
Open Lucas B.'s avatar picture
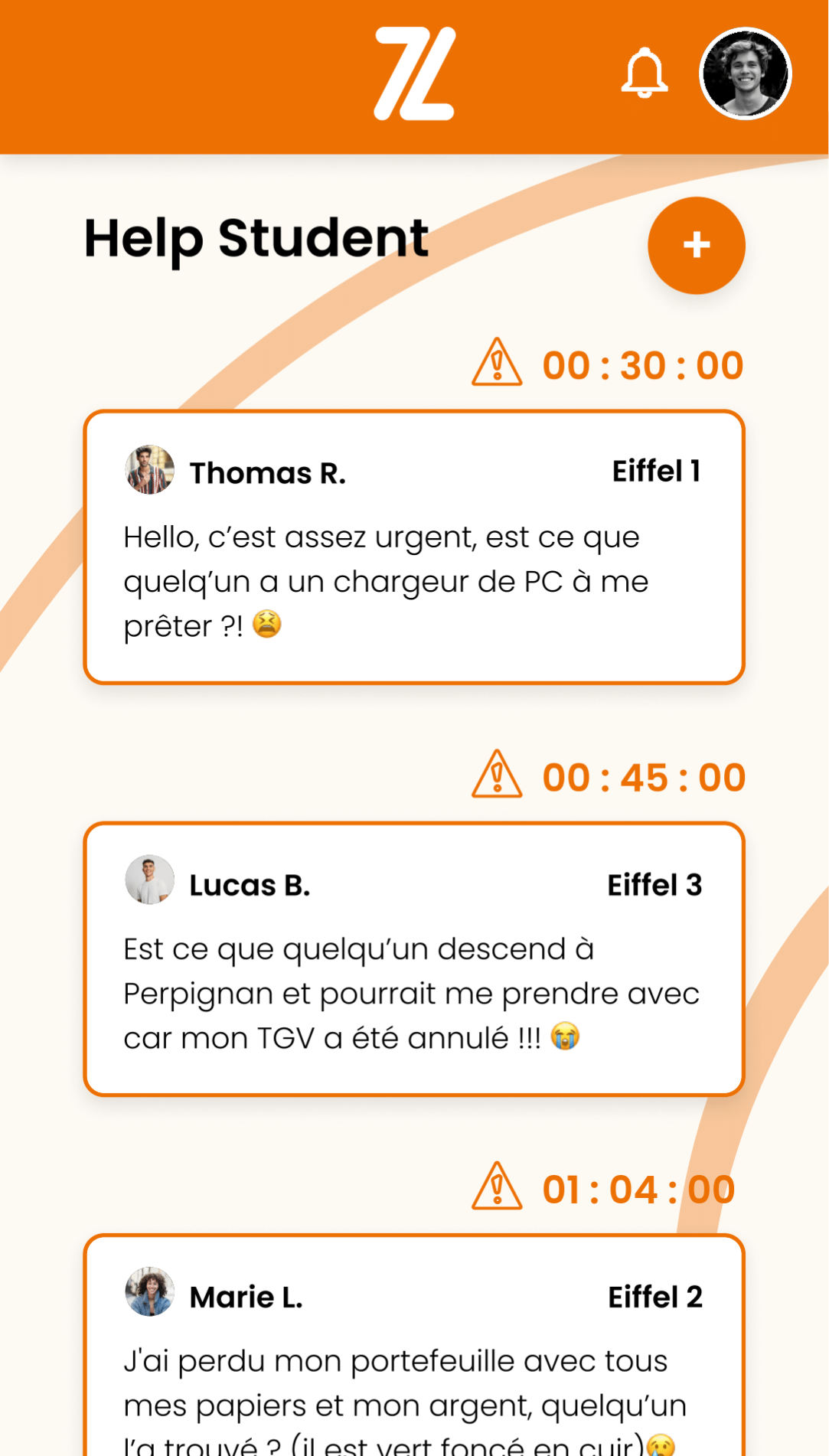point(150,885)
